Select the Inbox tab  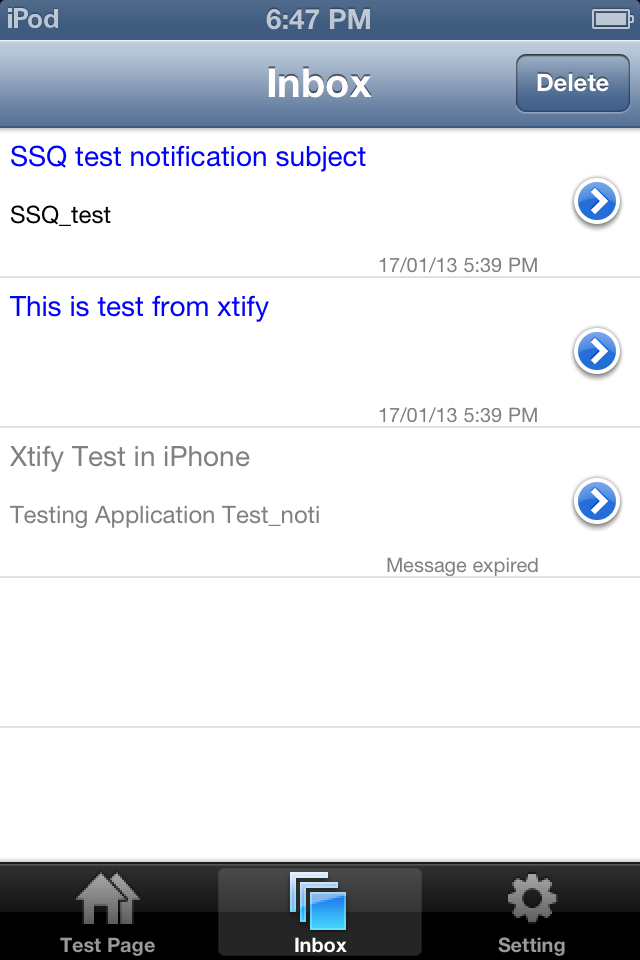[320, 912]
